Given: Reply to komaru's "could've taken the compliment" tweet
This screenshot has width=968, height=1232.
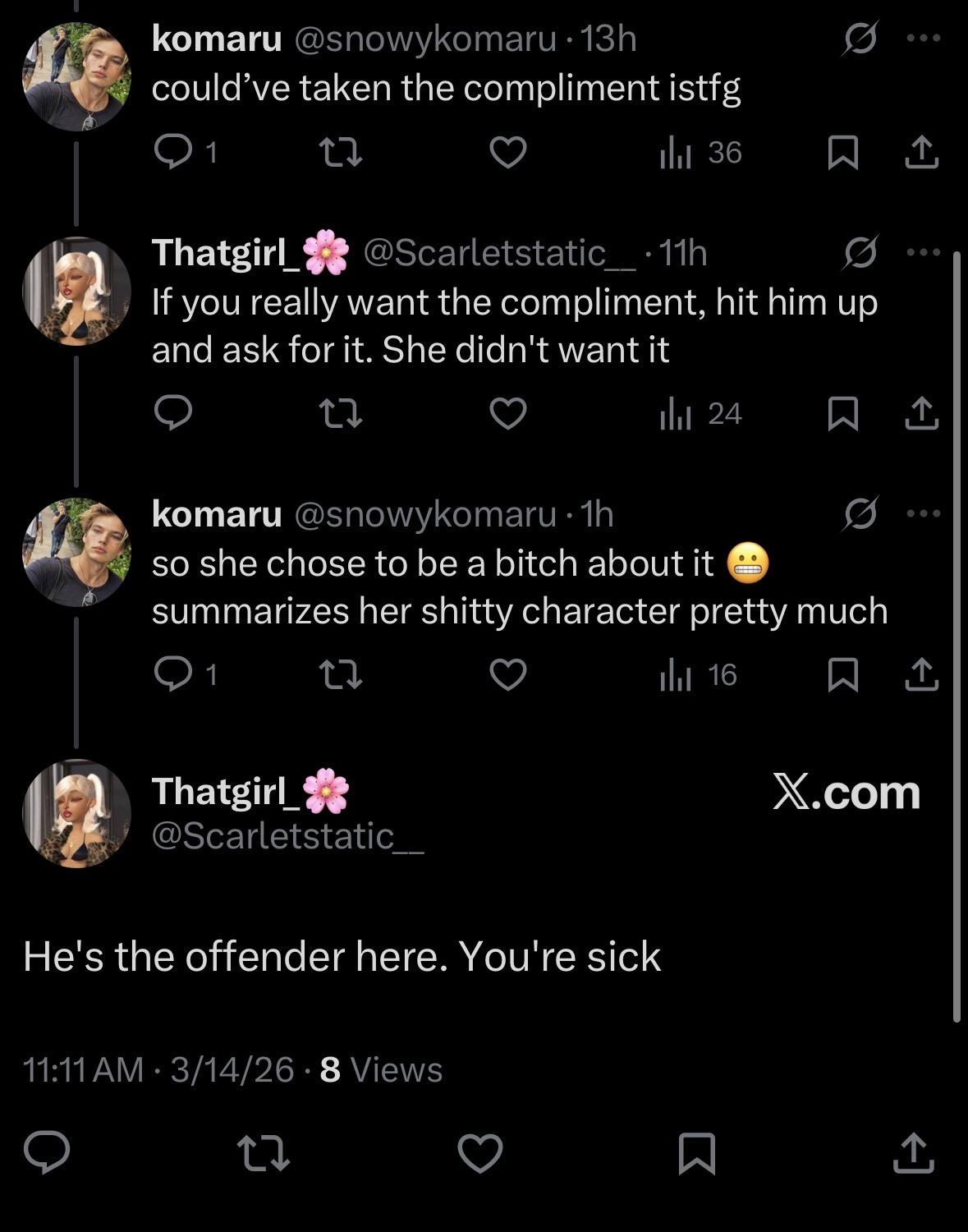Looking at the screenshot, I should point(173,153).
